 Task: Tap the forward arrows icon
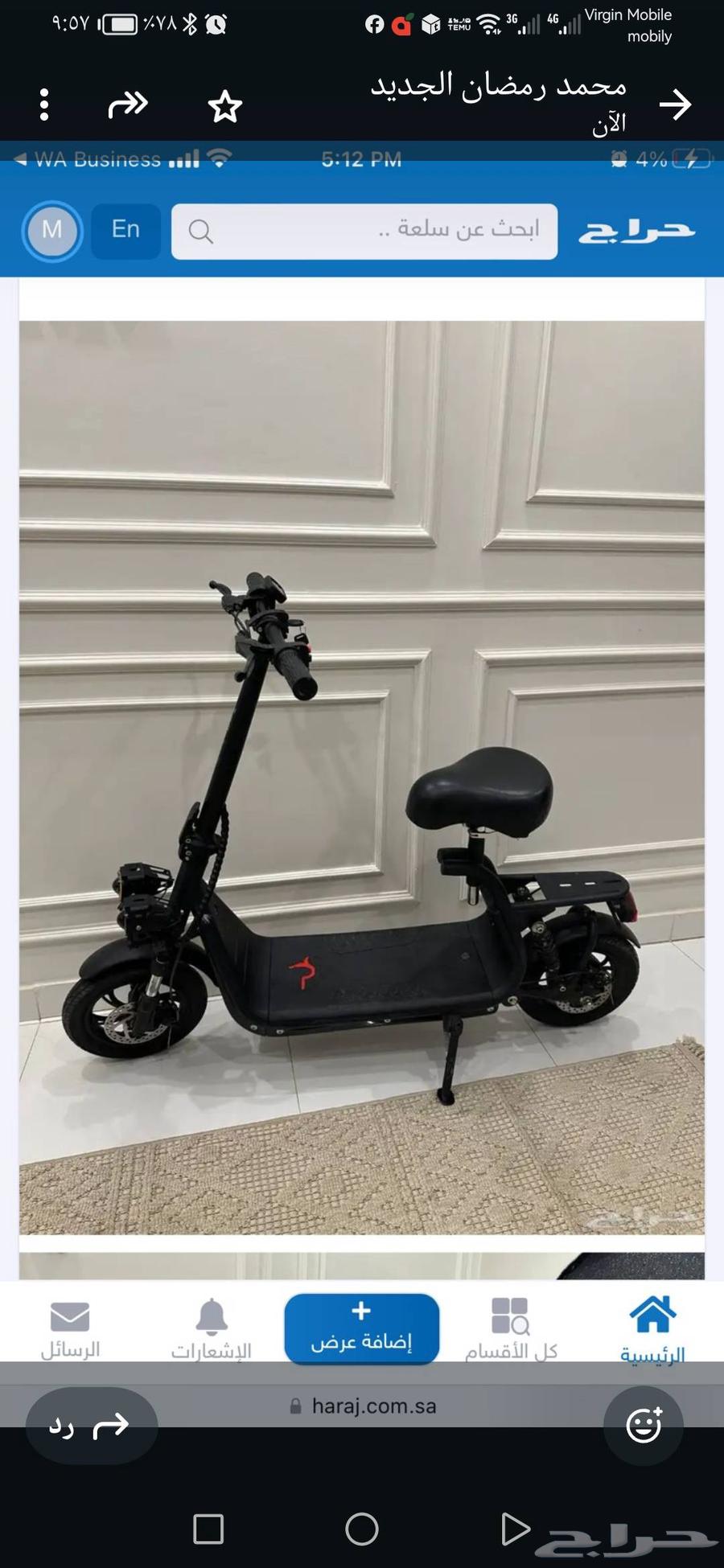[128, 105]
